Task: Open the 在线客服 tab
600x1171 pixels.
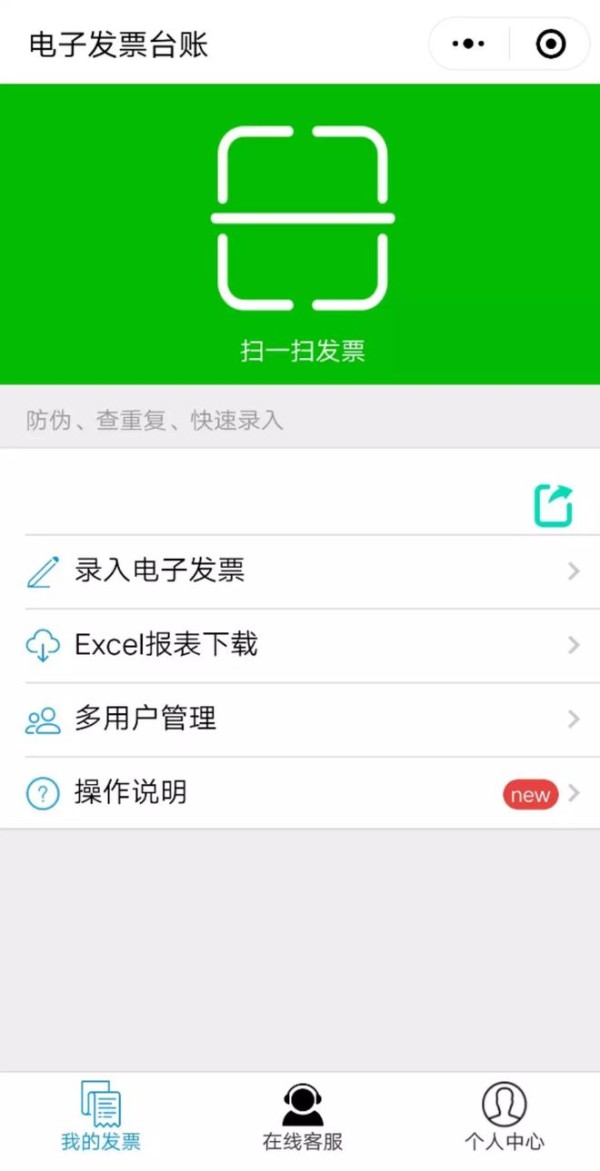Action: click(x=303, y=1116)
